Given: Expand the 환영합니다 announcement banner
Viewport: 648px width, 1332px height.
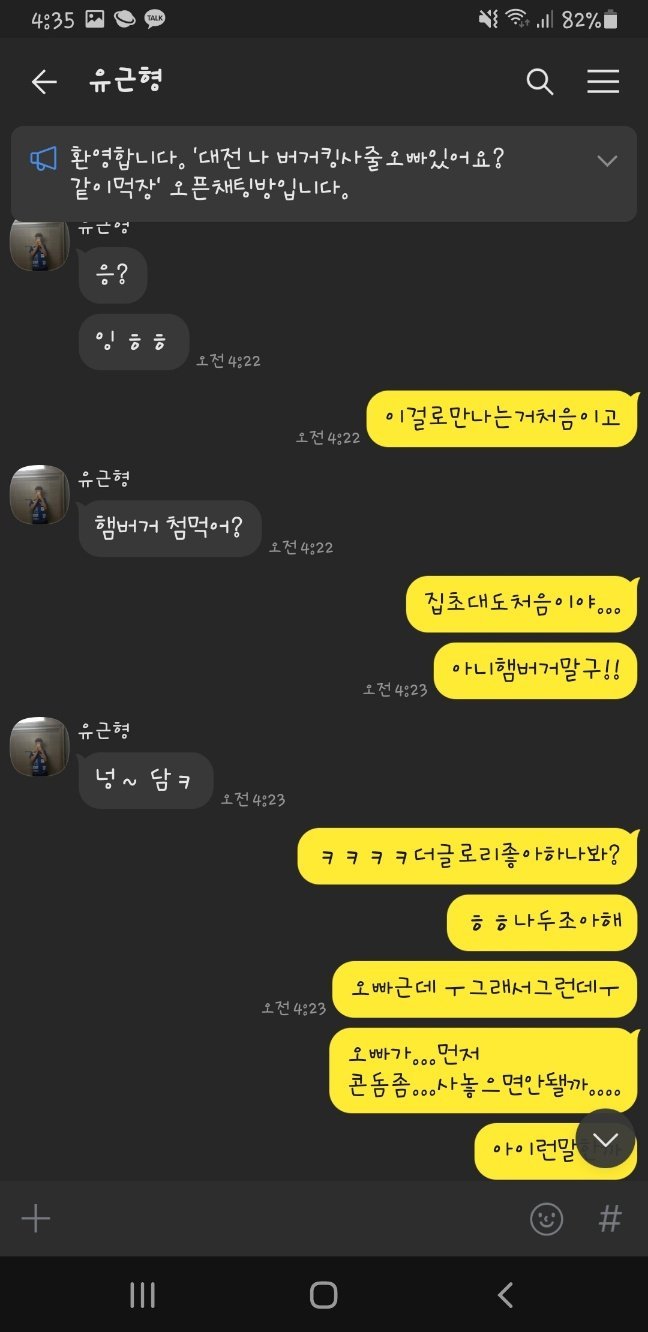Looking at the screenshot, I should coord(607,161).
